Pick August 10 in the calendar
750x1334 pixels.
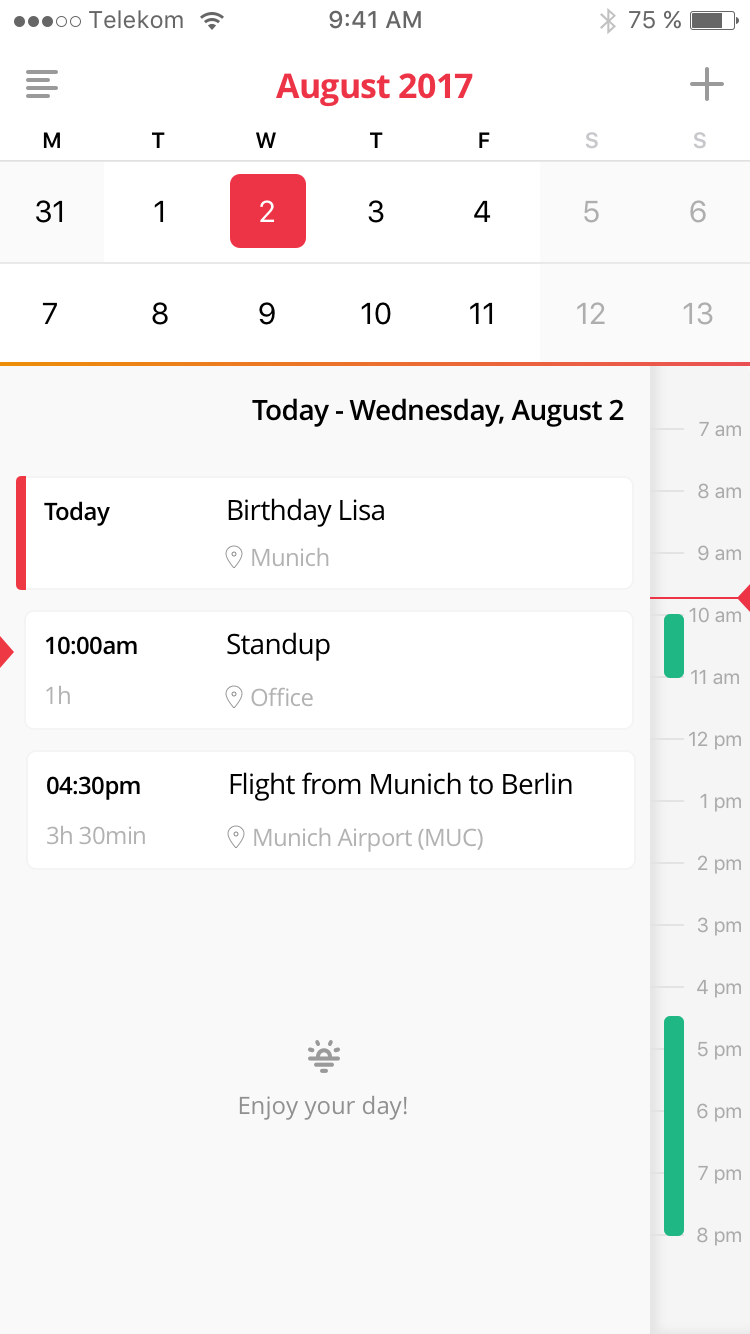tap(376, 314)
